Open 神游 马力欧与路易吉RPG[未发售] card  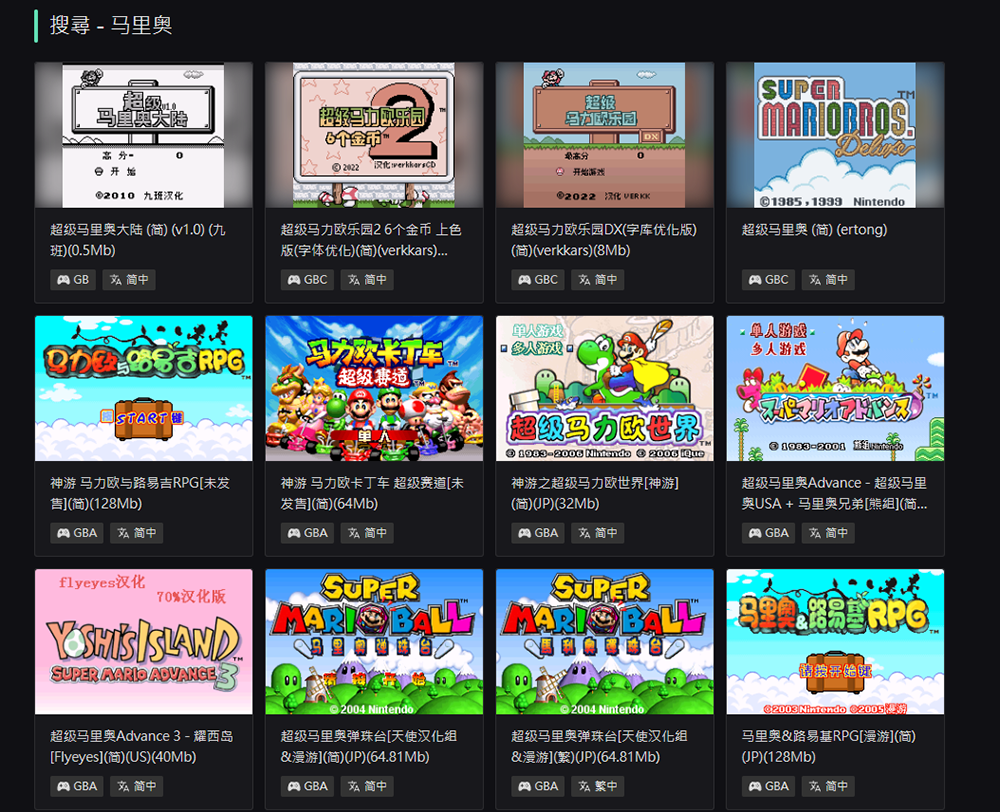click(x=143, y=388)
